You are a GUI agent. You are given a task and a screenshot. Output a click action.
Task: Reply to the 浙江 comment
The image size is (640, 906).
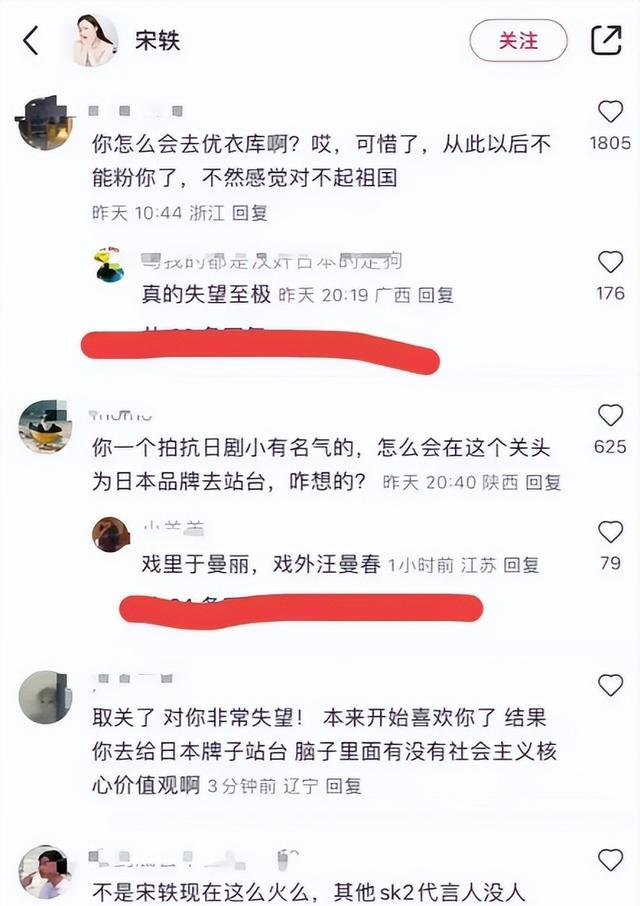[250, 213]
